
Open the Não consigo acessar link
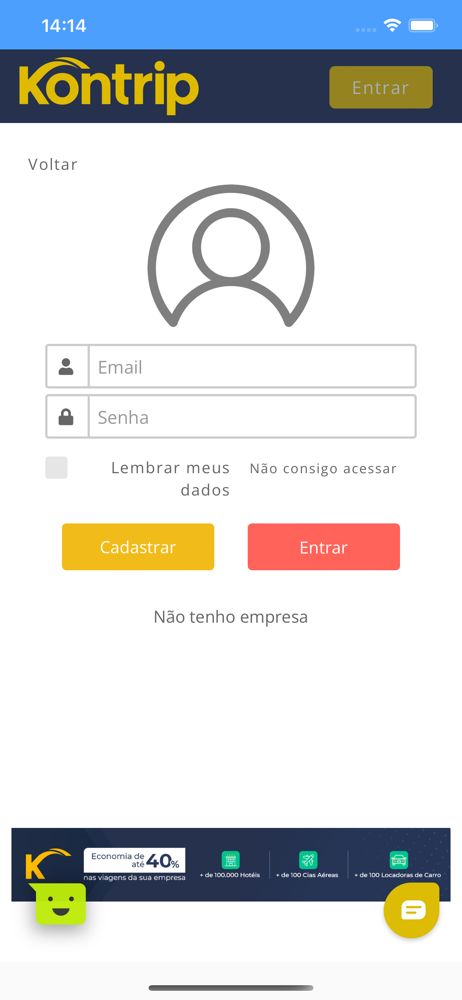tap(323, 469)
